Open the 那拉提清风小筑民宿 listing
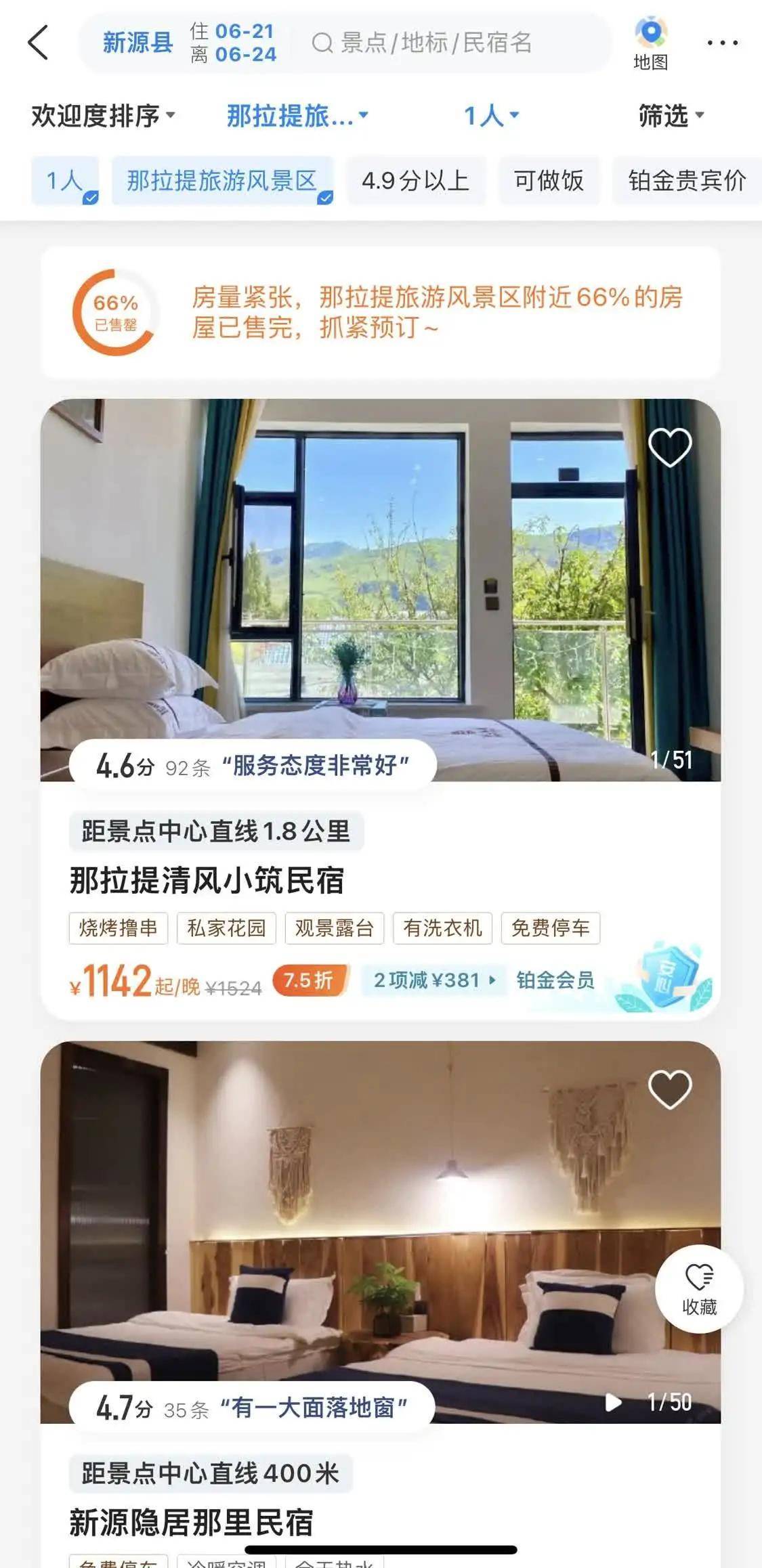Image resolution: width=762 pixels, height=1568 pixels. tap(207, 881)
